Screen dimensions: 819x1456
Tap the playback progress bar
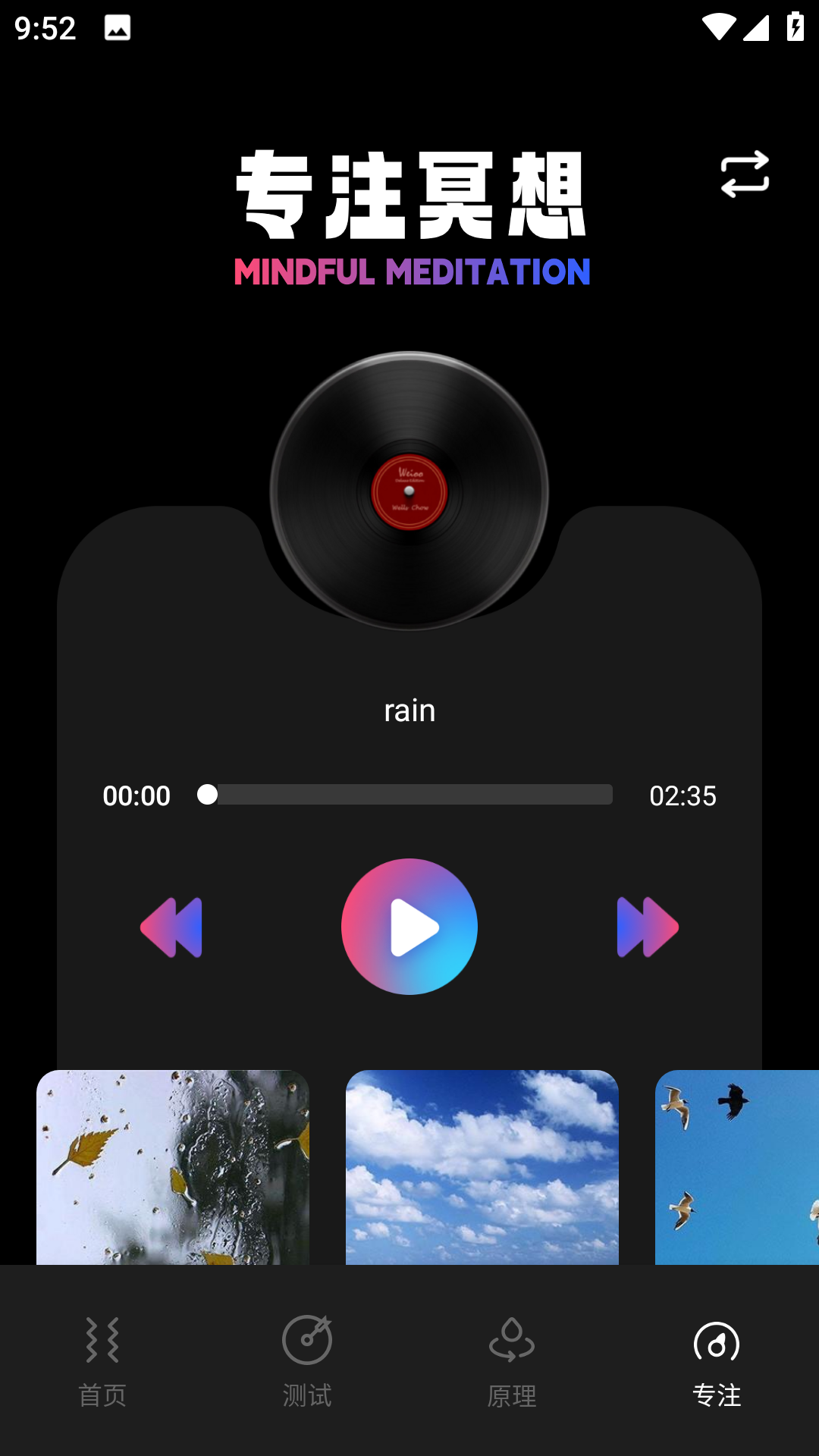(409, 795)
